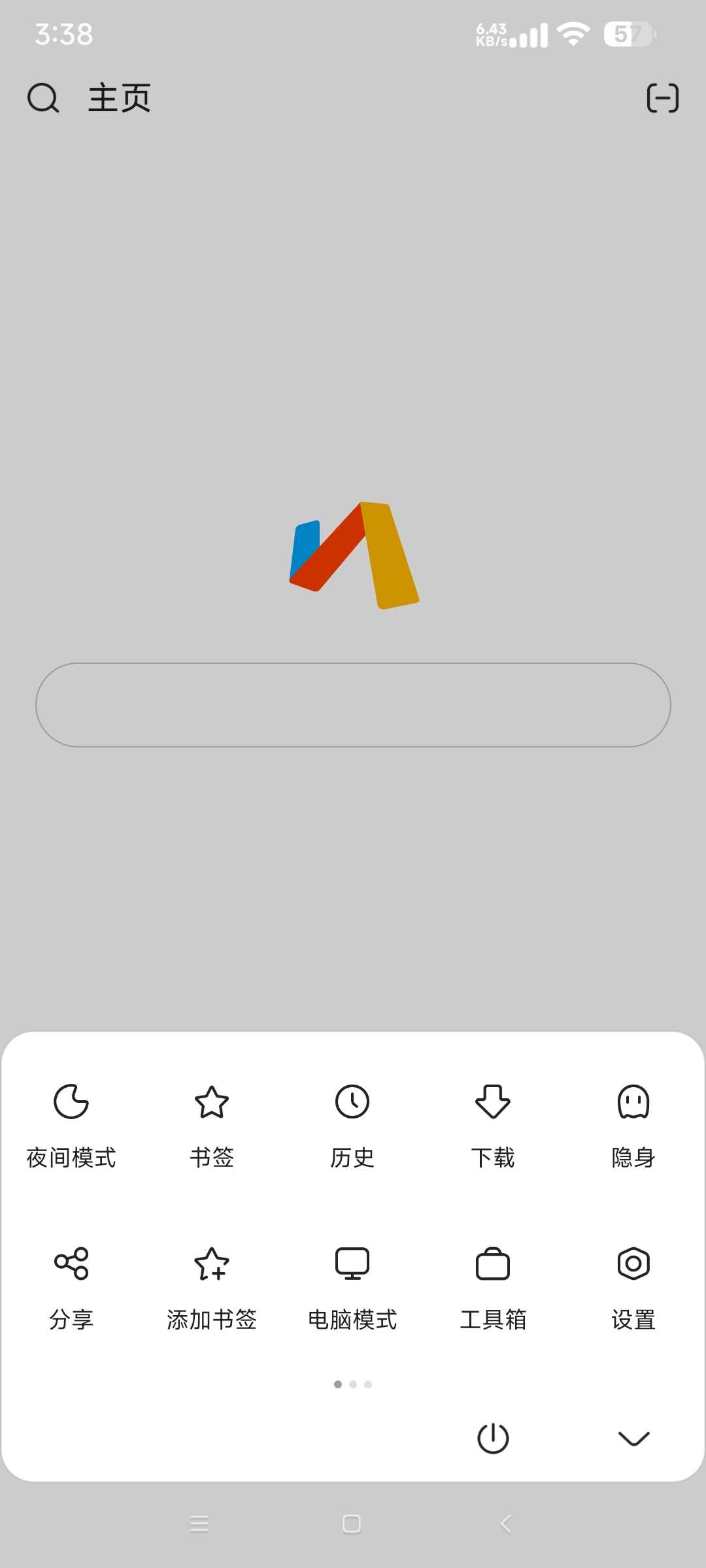Tap the power icon to exit browser
Viewport: 706px width, 1568px height.
(493, 1438)
